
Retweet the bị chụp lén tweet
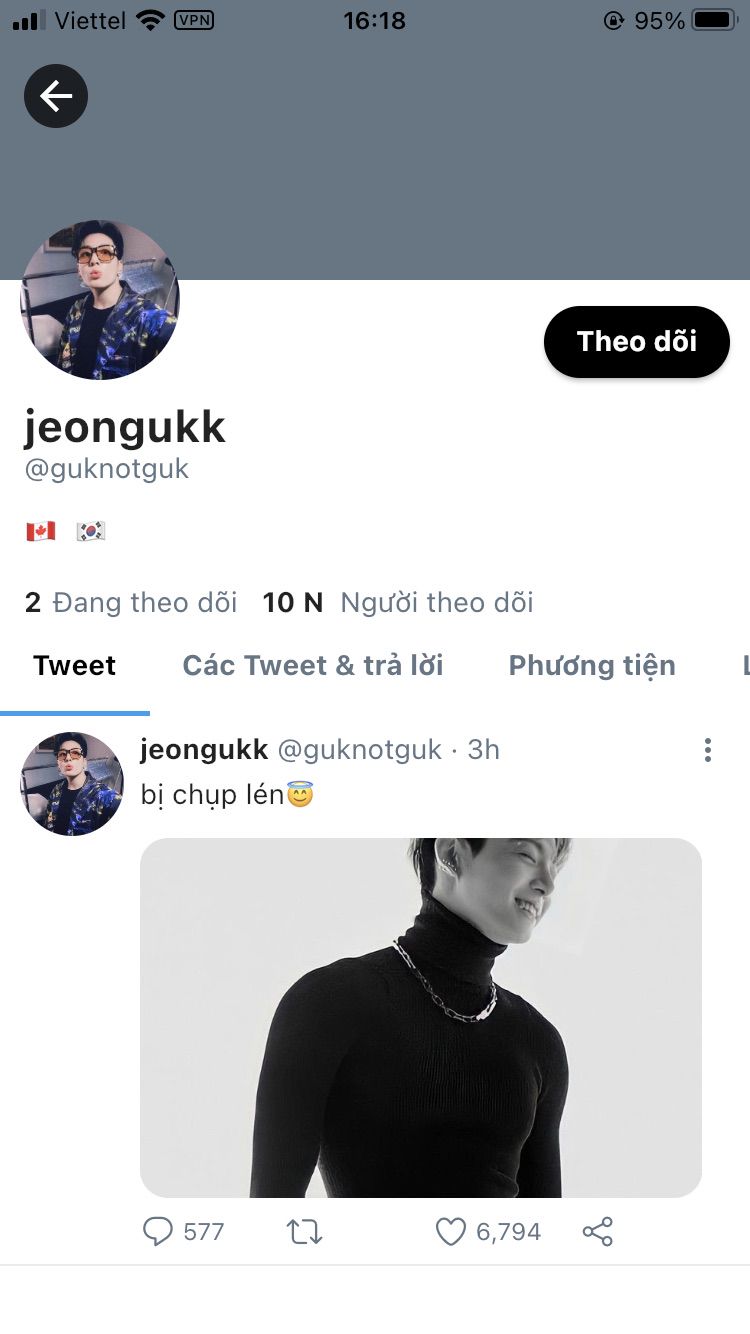(304, 1231)
